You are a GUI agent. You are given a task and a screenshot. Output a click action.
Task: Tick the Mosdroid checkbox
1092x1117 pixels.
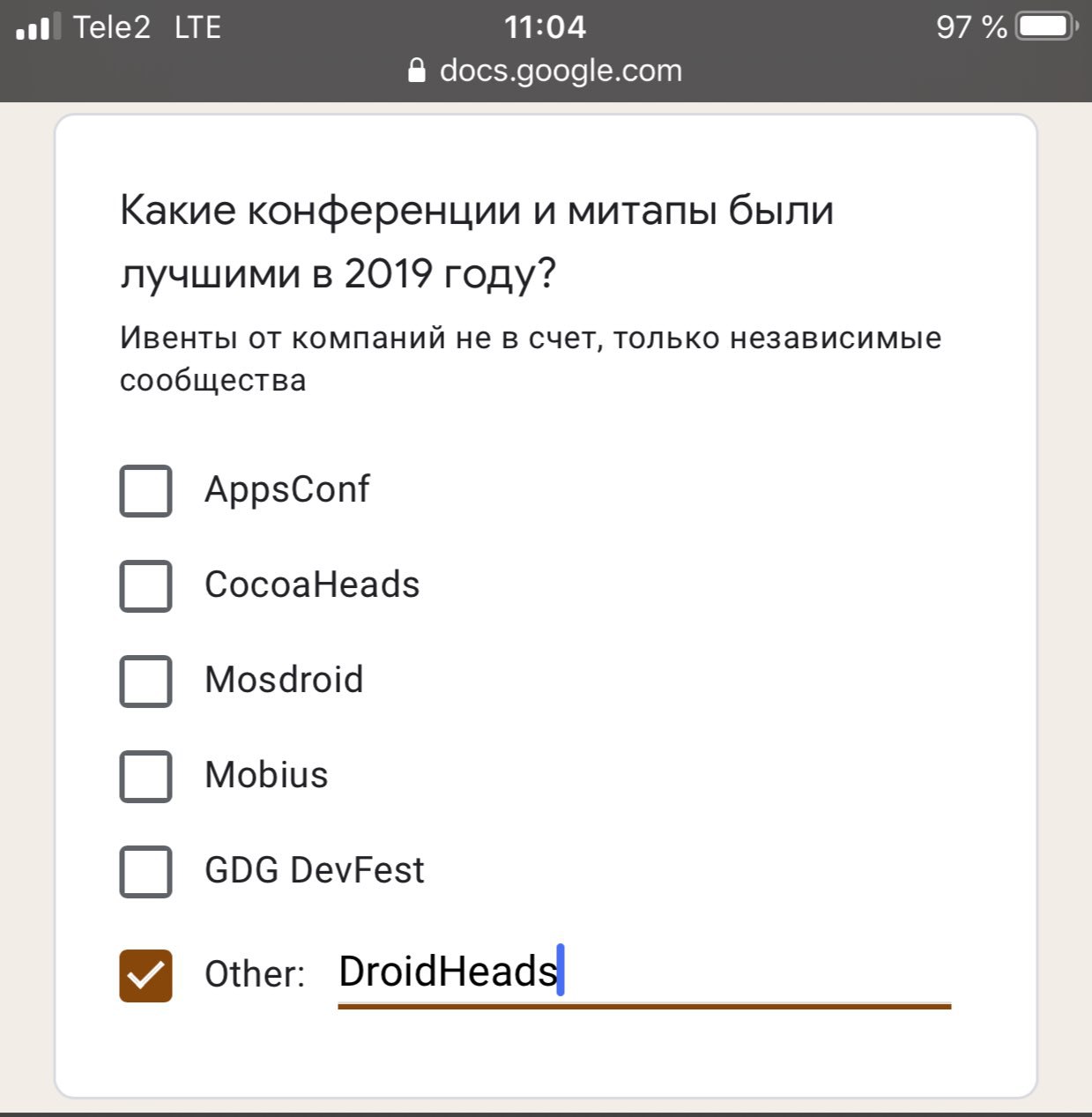[x=145, y=681]
